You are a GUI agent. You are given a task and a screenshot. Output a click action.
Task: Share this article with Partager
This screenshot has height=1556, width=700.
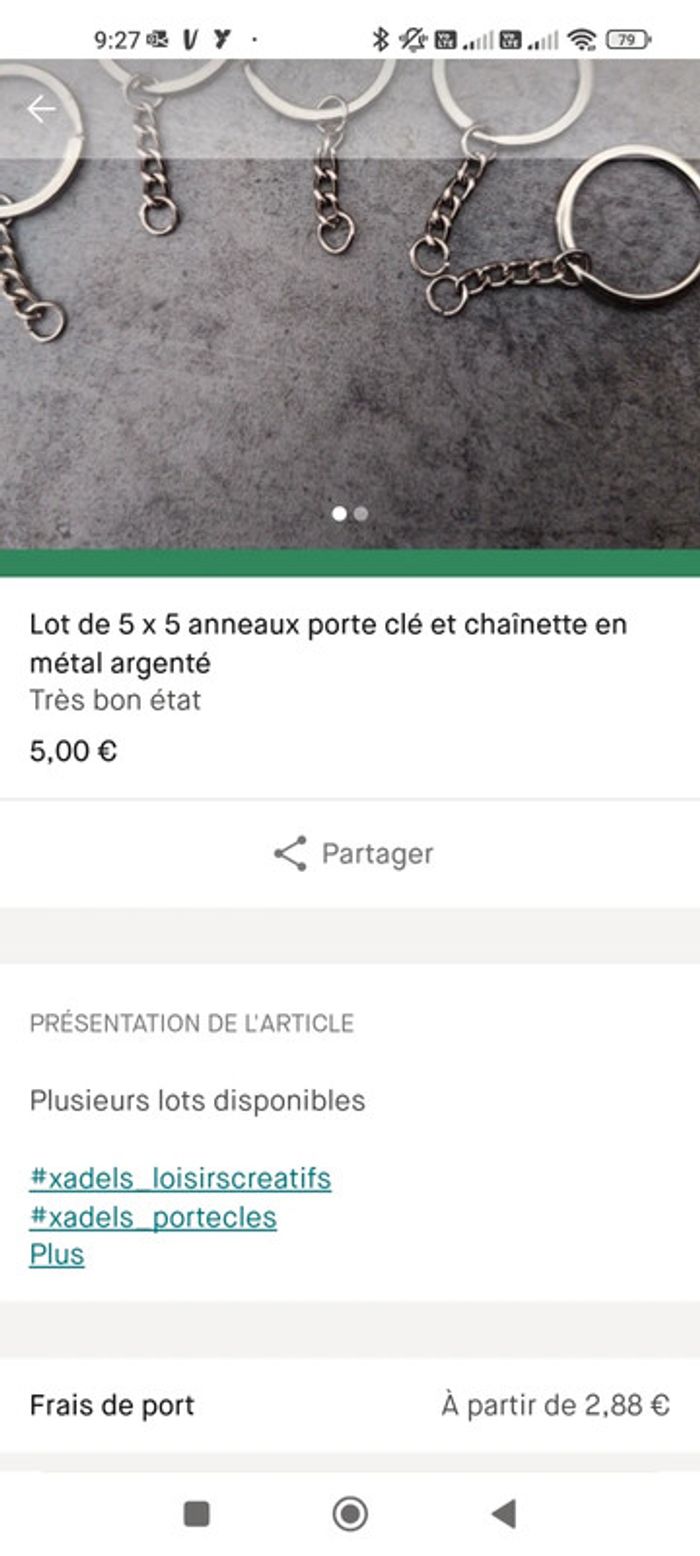pos(352,853)
